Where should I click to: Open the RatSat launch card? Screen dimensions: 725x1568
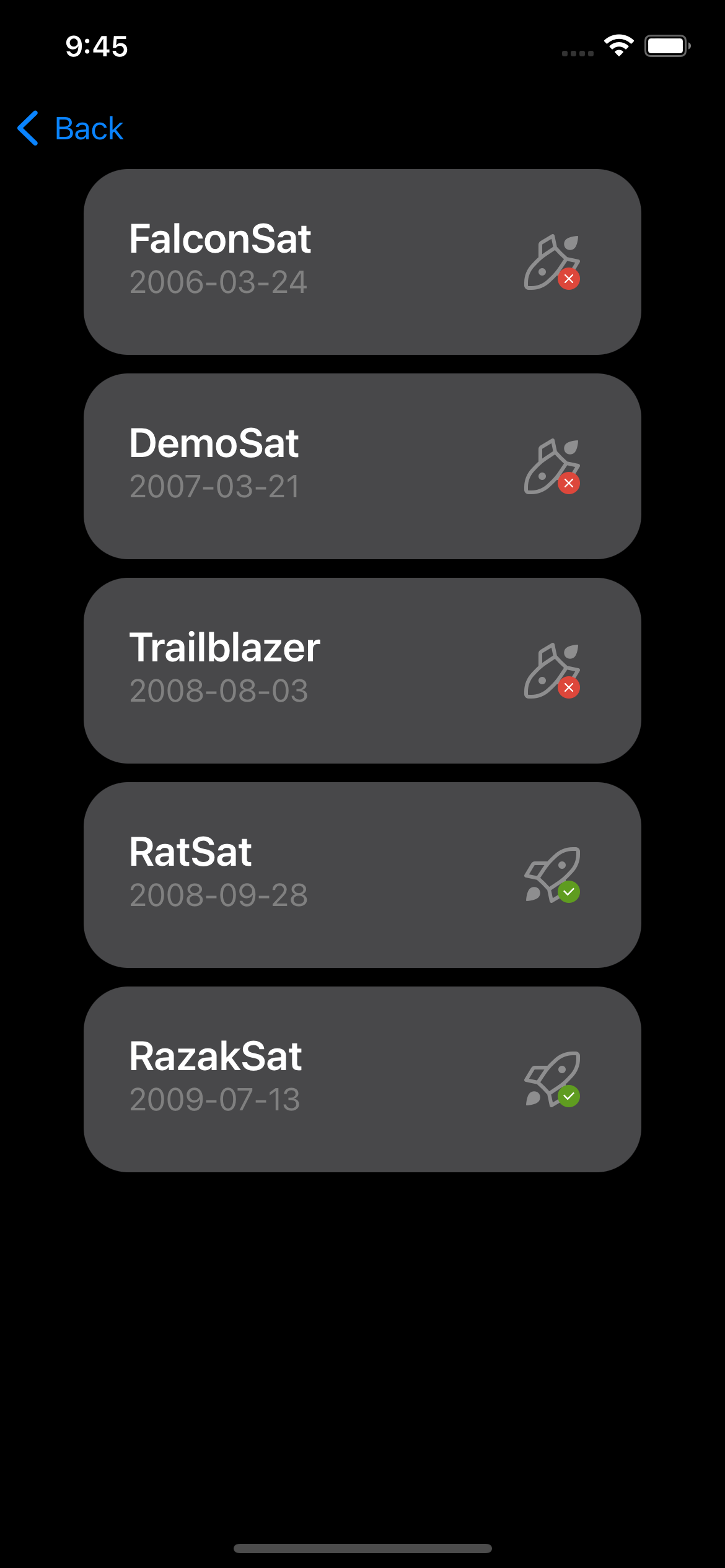point(362,873)
